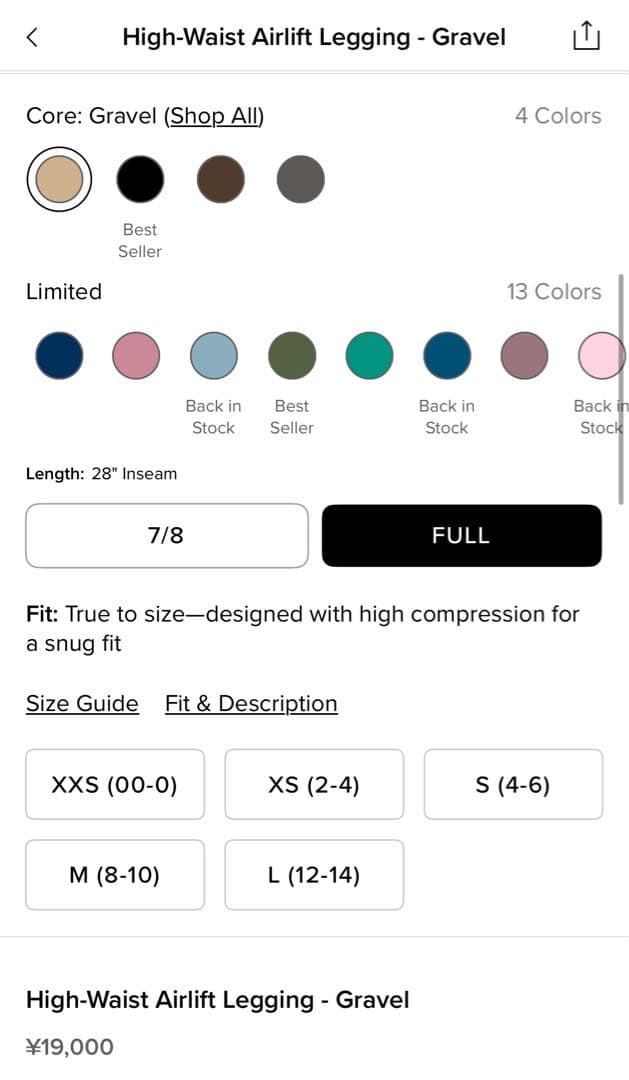Select the light blue Back in Stock color
This screenshot has height=1080, width=629.
(x=214, y=356)
